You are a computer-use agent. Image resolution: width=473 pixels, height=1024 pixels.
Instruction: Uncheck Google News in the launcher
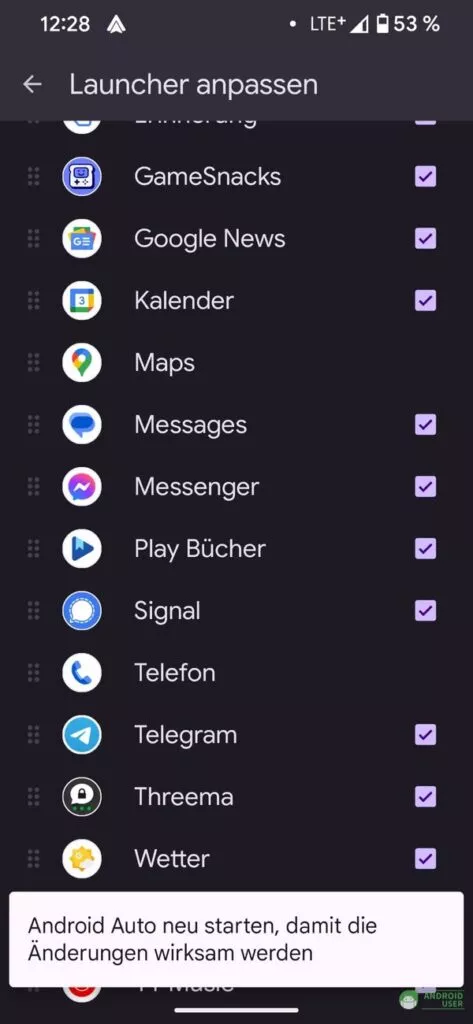[425, 238]
